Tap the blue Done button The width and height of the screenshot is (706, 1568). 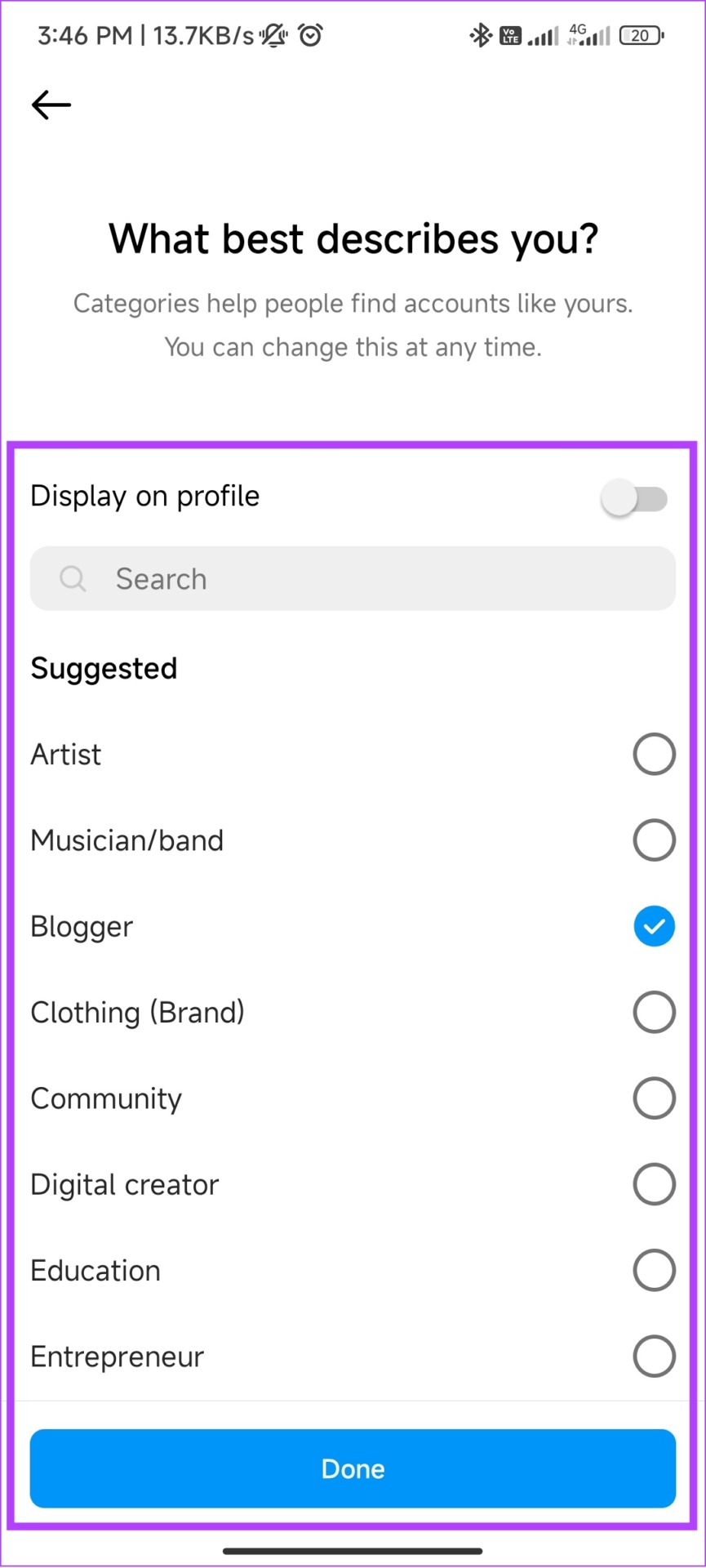tap(353, 1468)
